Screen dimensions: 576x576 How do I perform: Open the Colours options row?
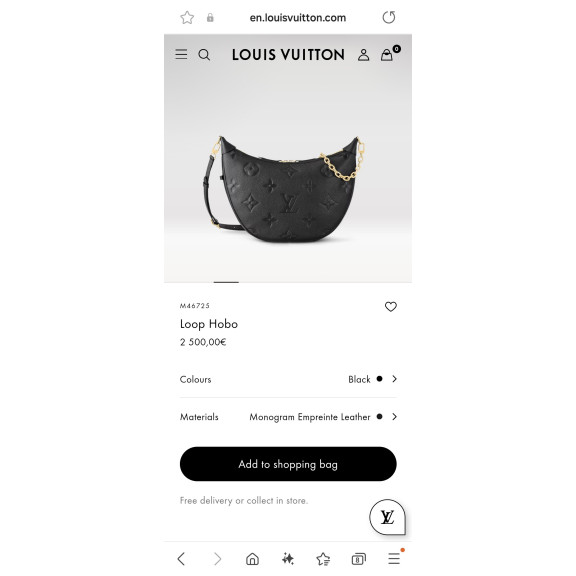click(x=288, y=379)
